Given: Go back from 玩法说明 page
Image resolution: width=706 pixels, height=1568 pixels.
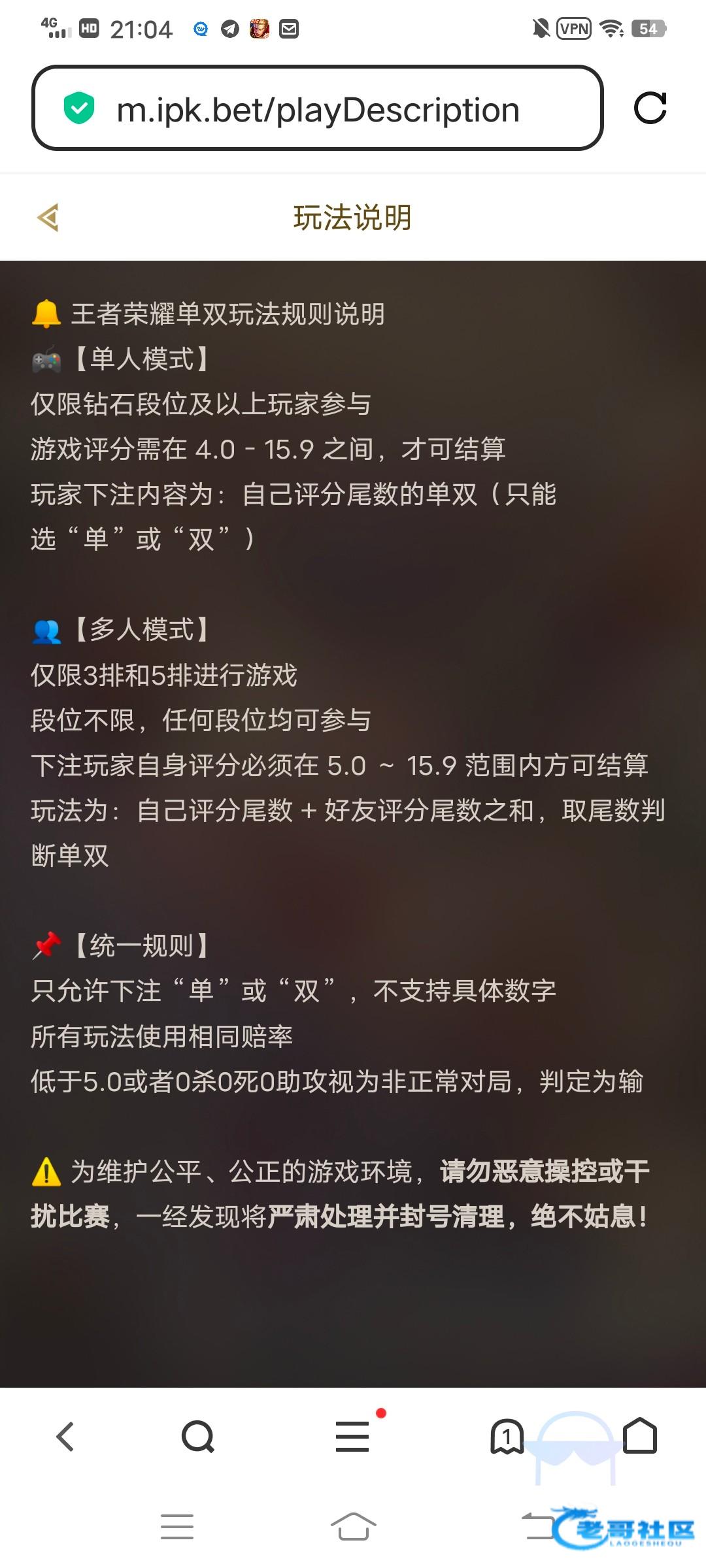Looking at the screenshot, I should (x=48, y=218).
